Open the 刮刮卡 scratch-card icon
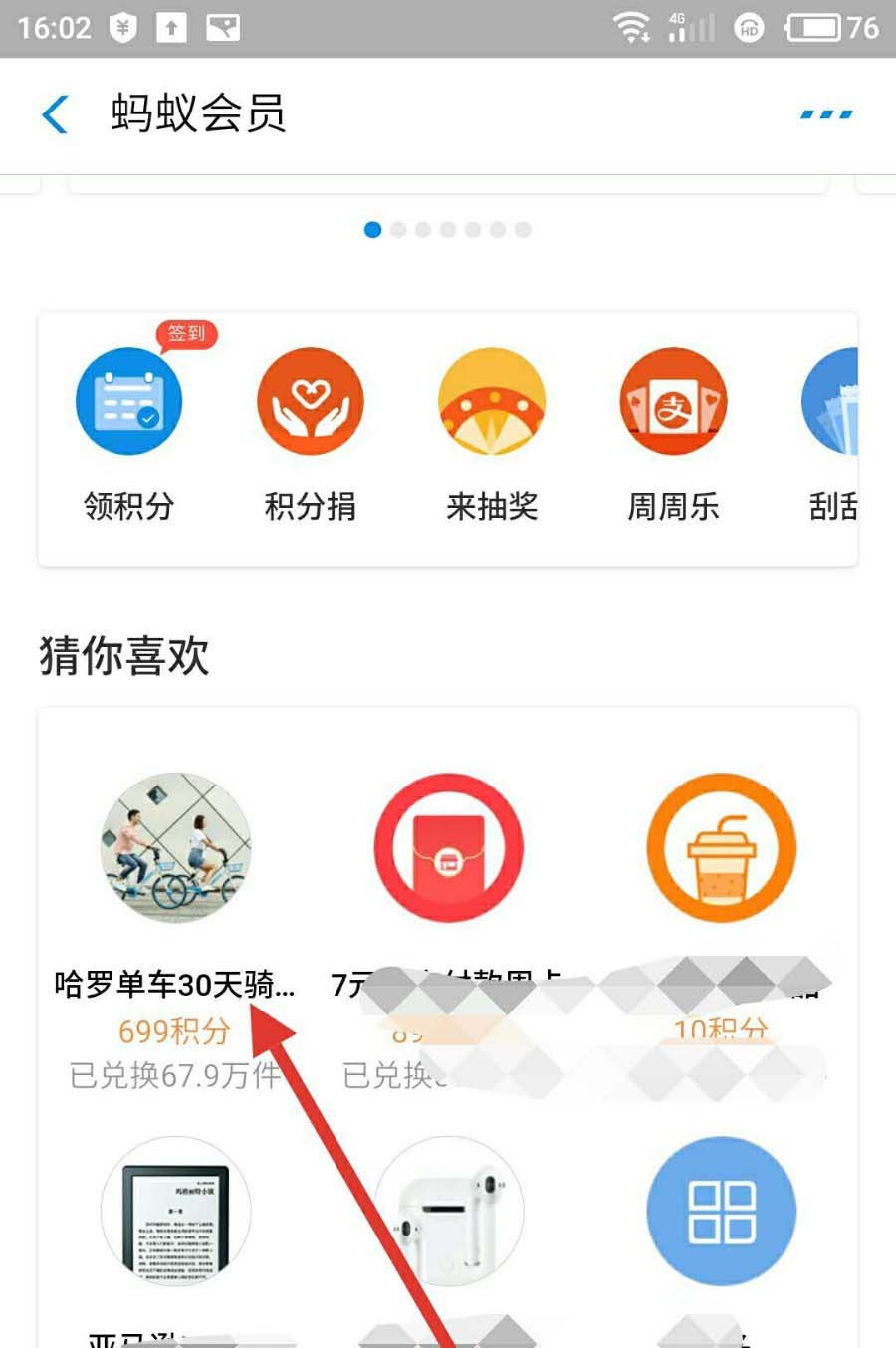The image size is (896, 1348). click(x=831, y=403)
